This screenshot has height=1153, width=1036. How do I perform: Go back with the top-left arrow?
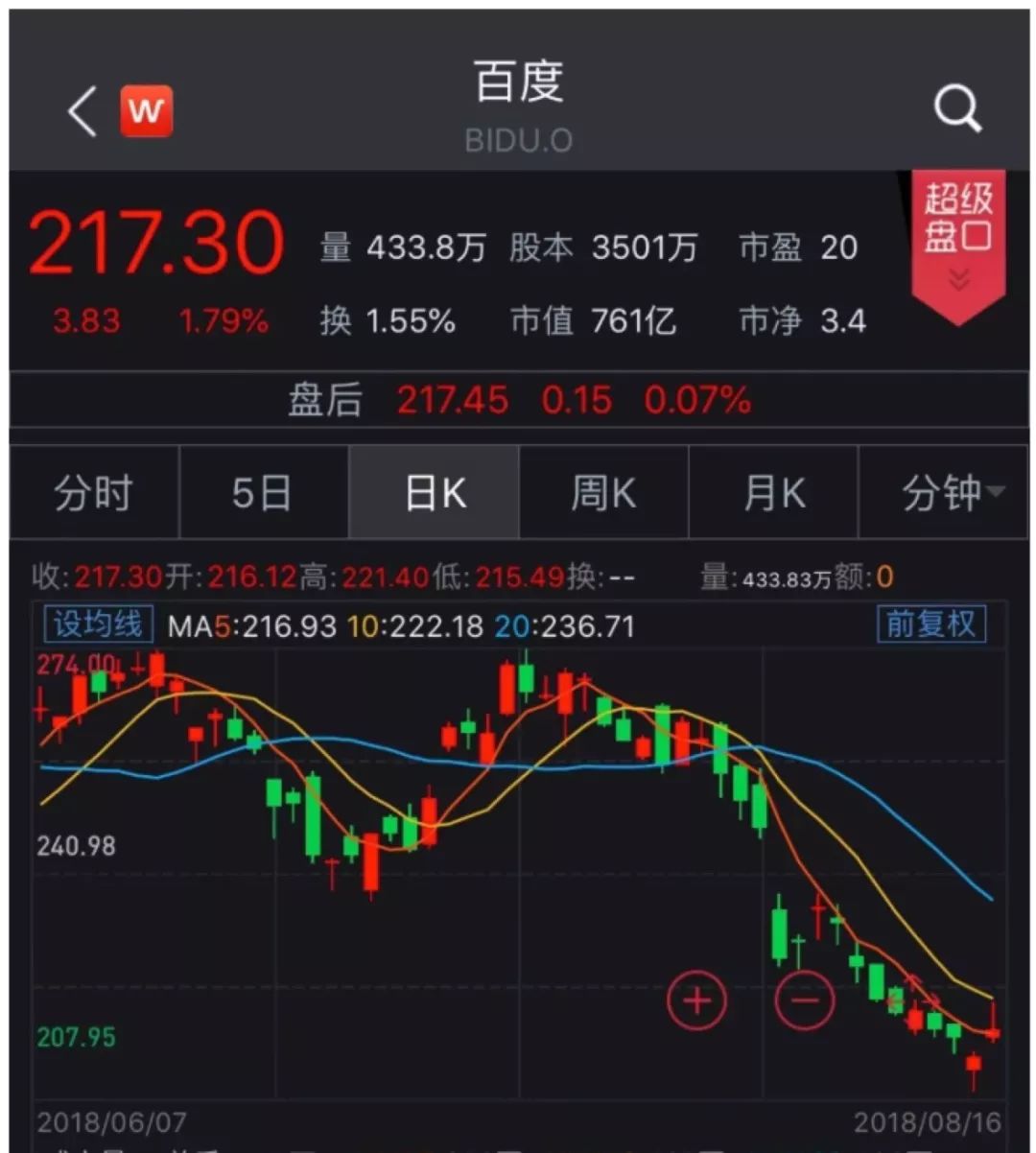coord(82,111)
